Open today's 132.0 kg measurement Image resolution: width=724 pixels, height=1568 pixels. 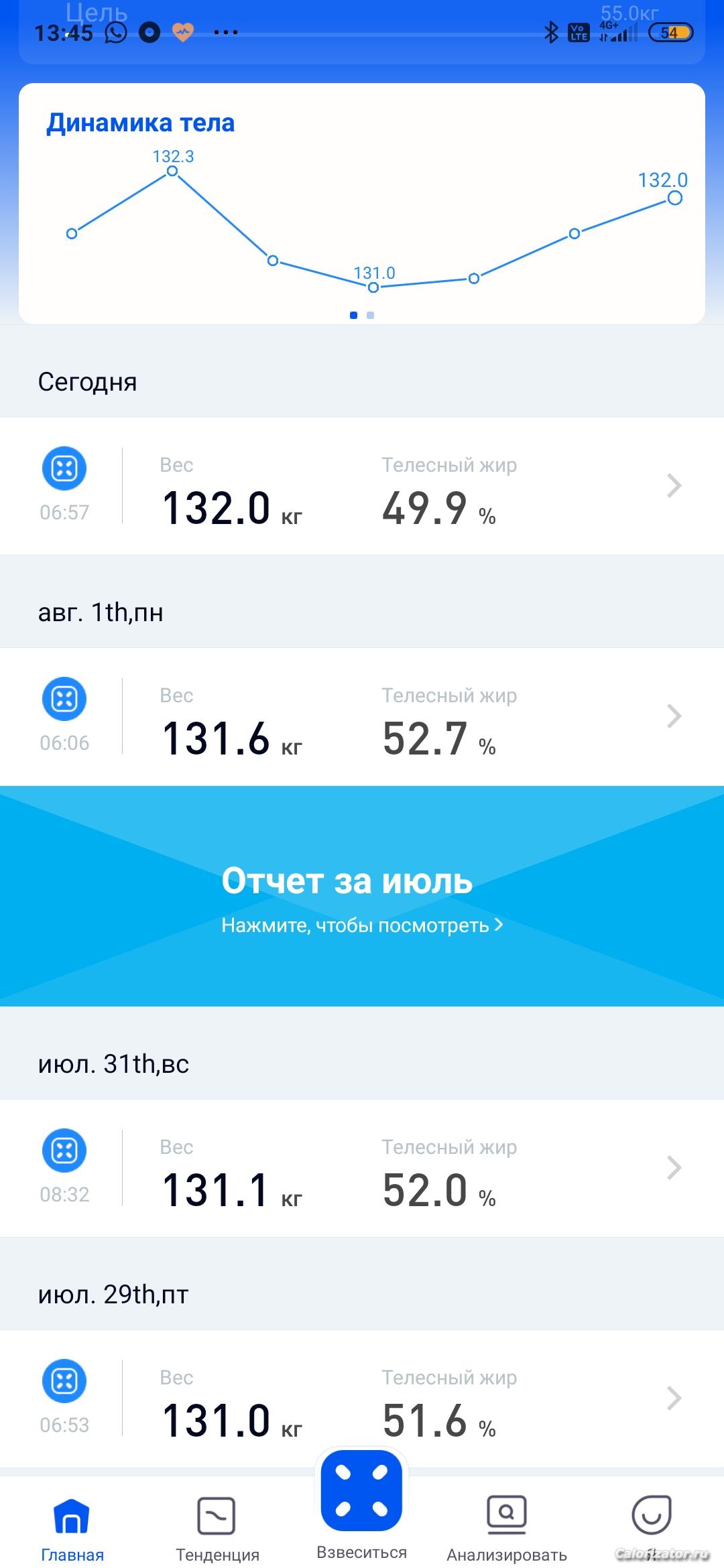(362, 486)
